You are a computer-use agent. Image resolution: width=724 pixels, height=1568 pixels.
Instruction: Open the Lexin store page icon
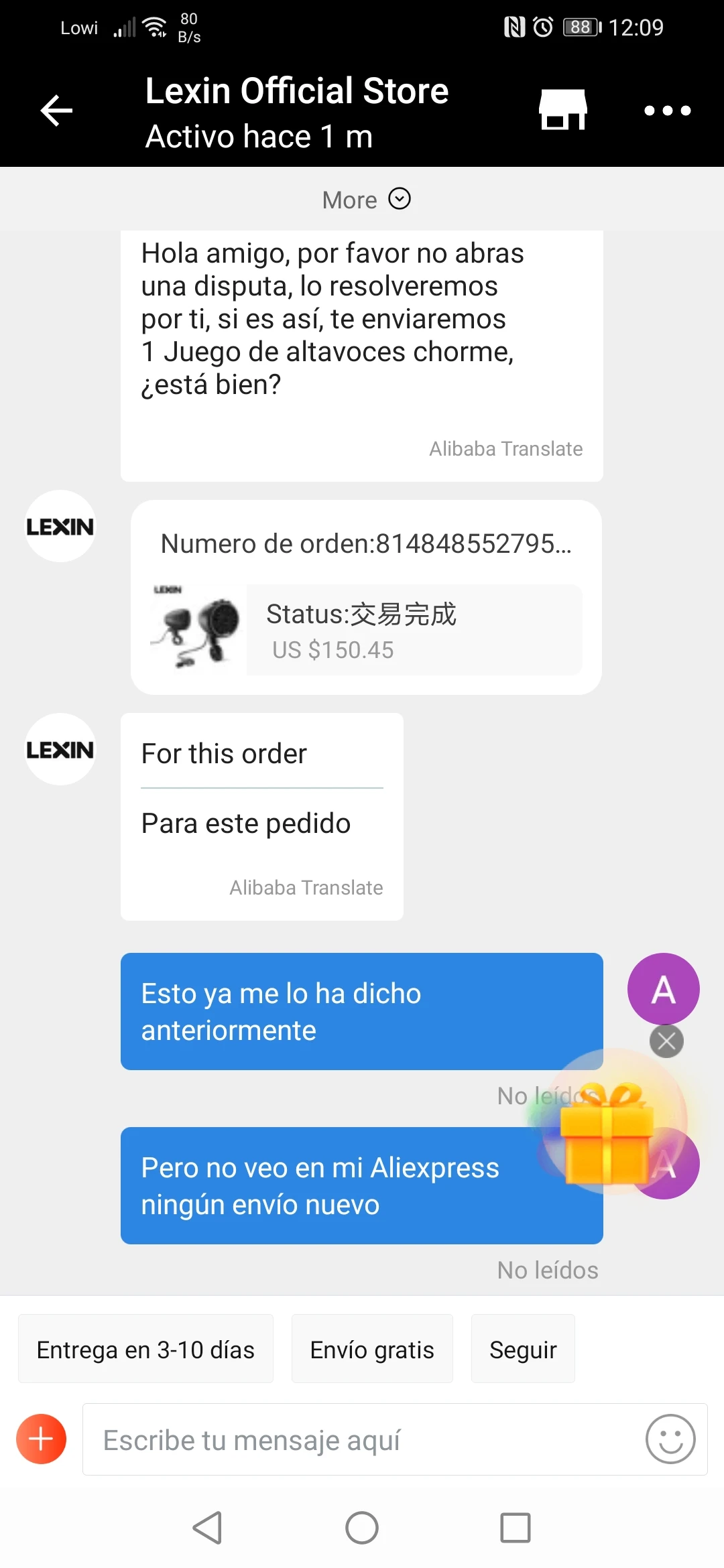tap(563, 110)
